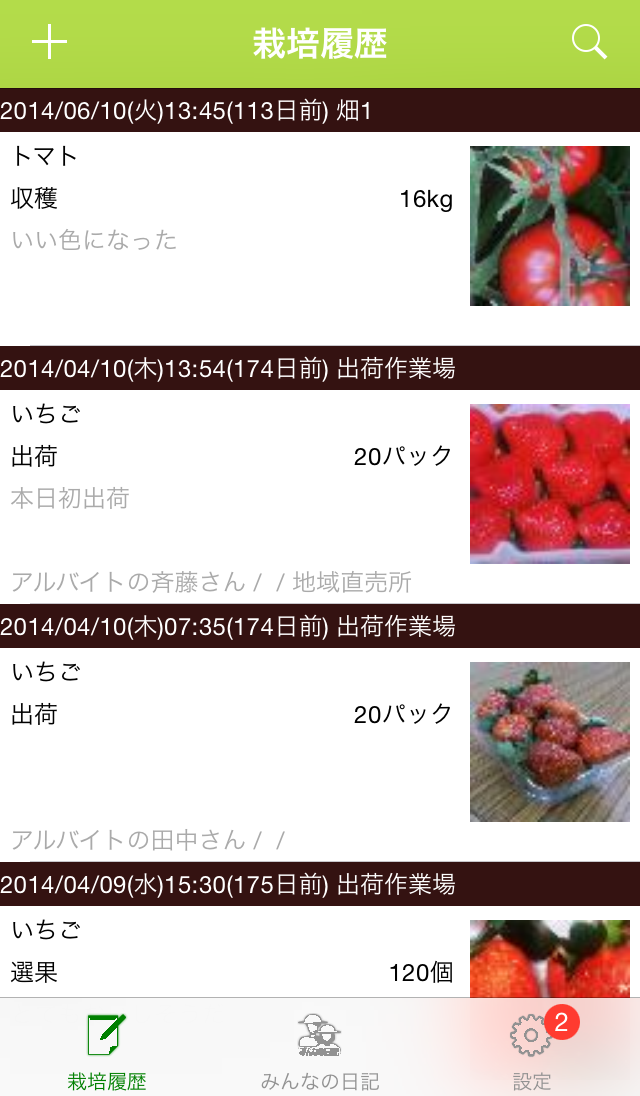Open the 設定 tab
Screen dimensions: 640x1096
coord(532,1050)
